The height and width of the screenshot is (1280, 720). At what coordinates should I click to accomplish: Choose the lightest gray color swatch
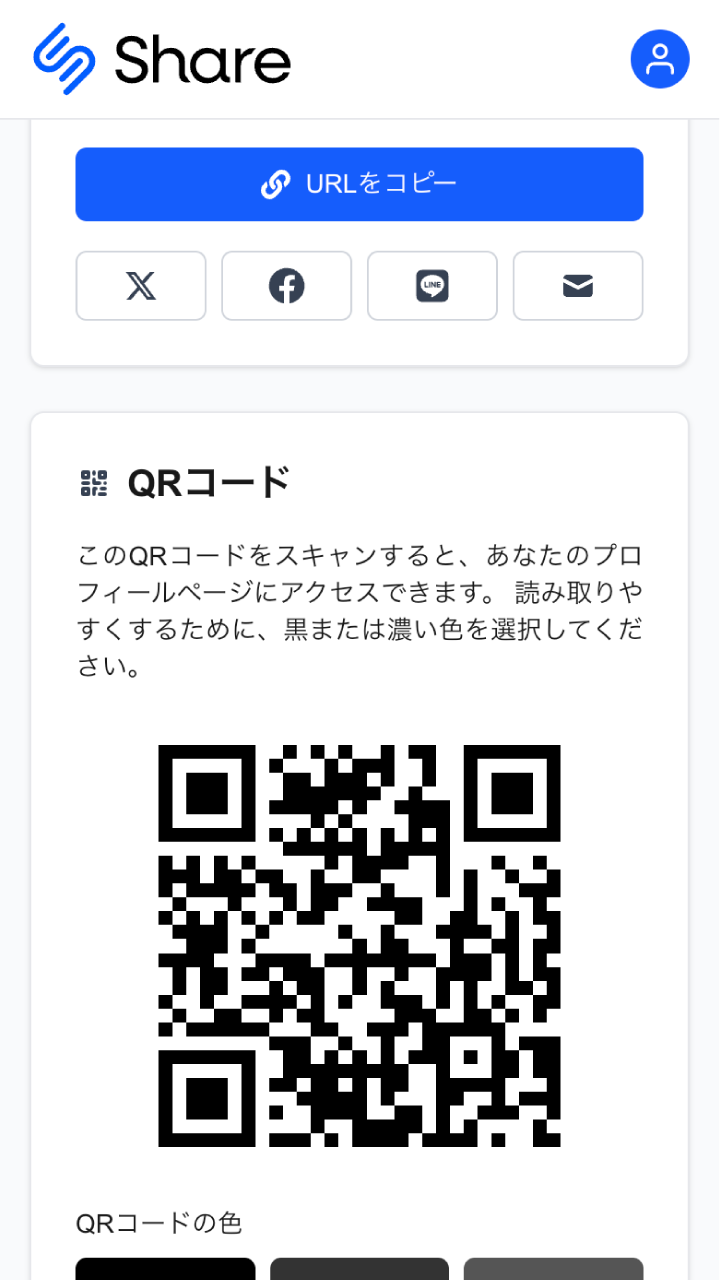(x=554, y=1272)
